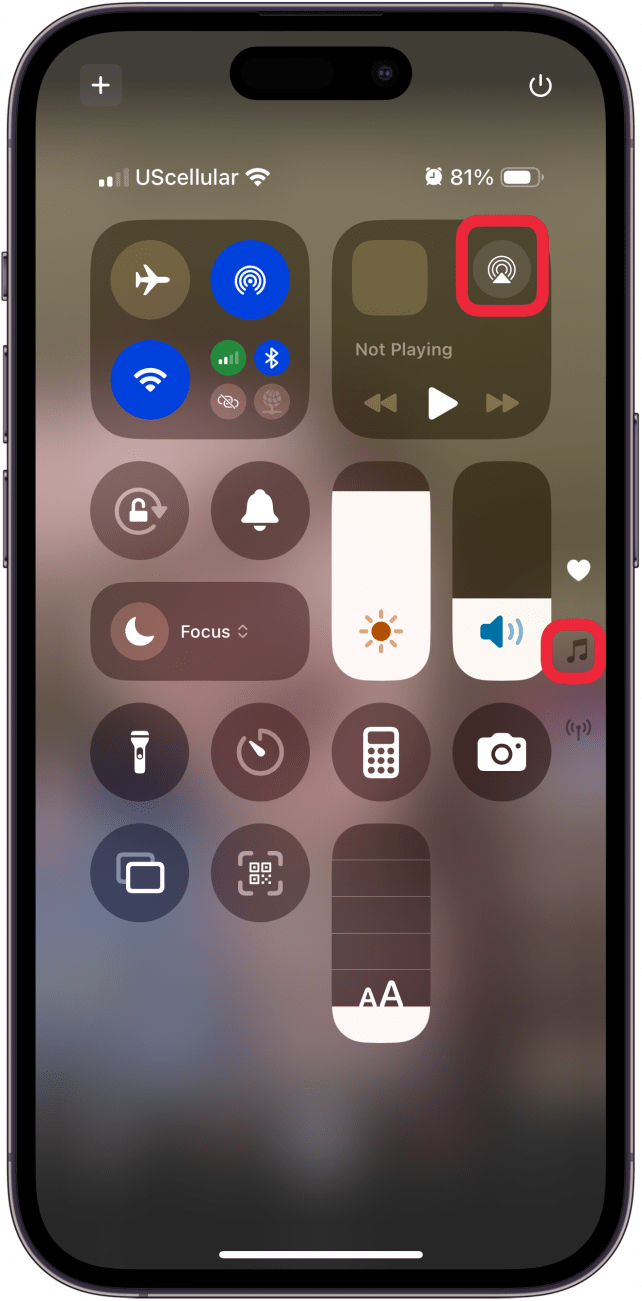
Task: Disable Wi-Fi
Action: coord(150,380)
